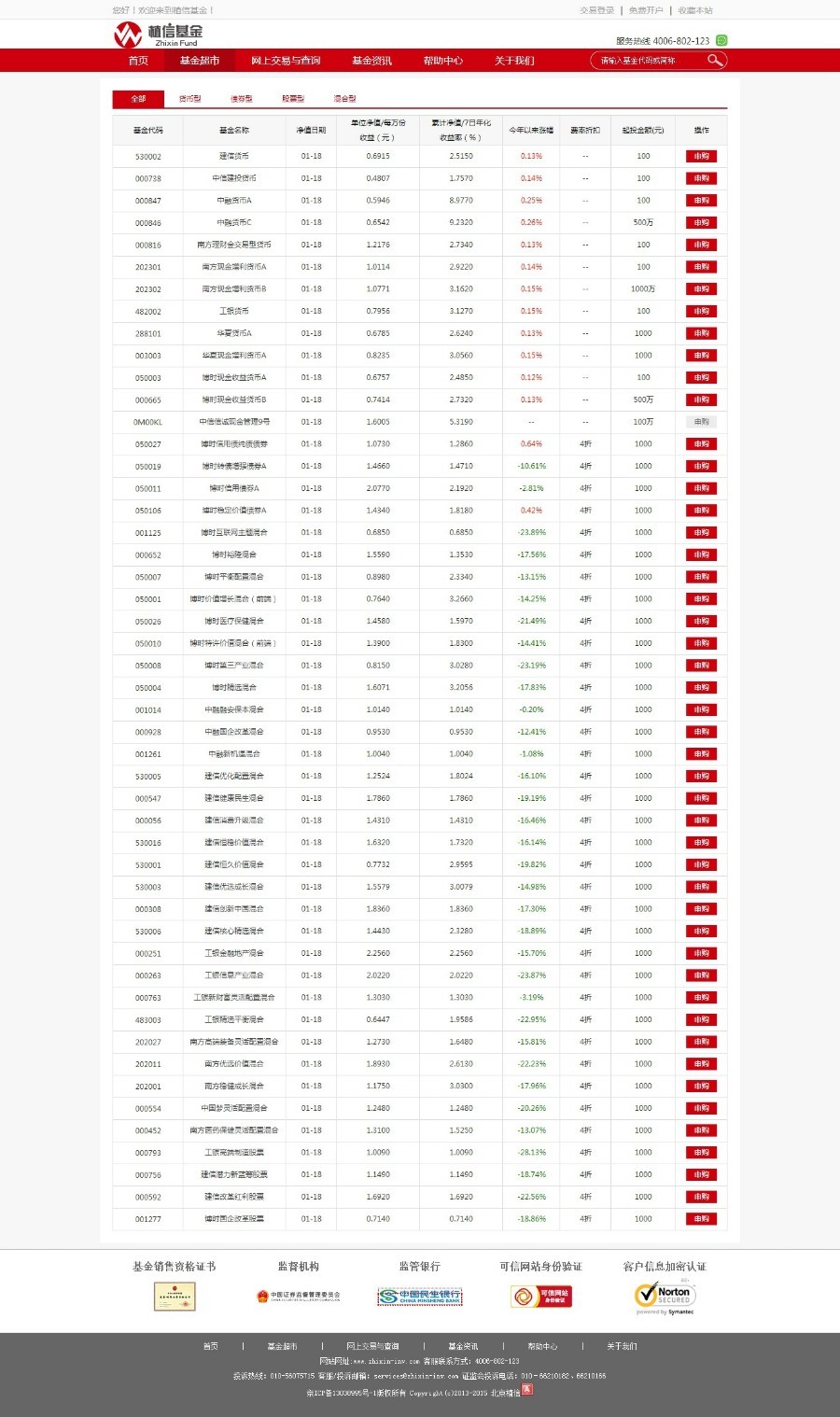Image resolution: width=840 pixels, height=1417 pixels.
Task: Switch to the 债券型 fund tab
Action: (241, 98)
